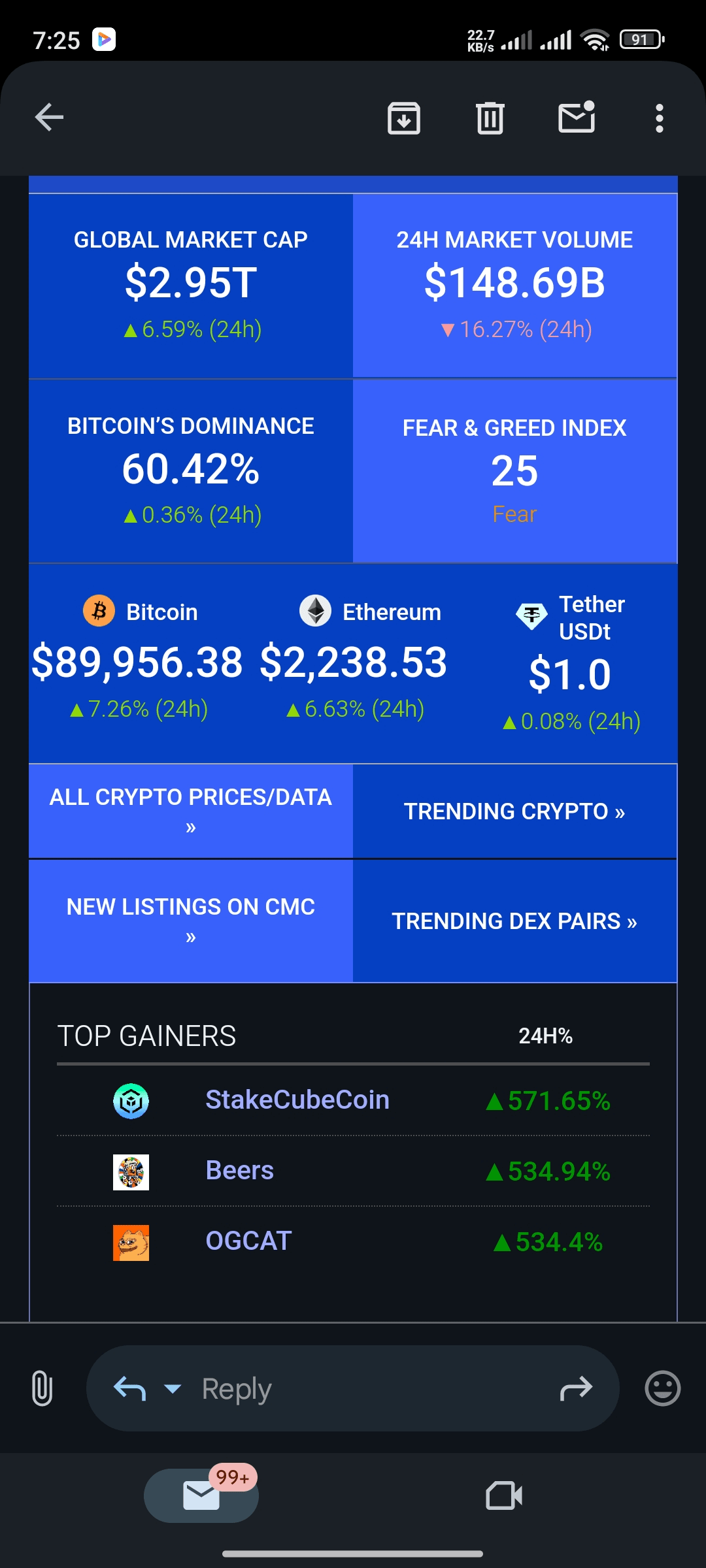Delete this email
This screenshot has width=706, height=1568.
coord(490,118)
